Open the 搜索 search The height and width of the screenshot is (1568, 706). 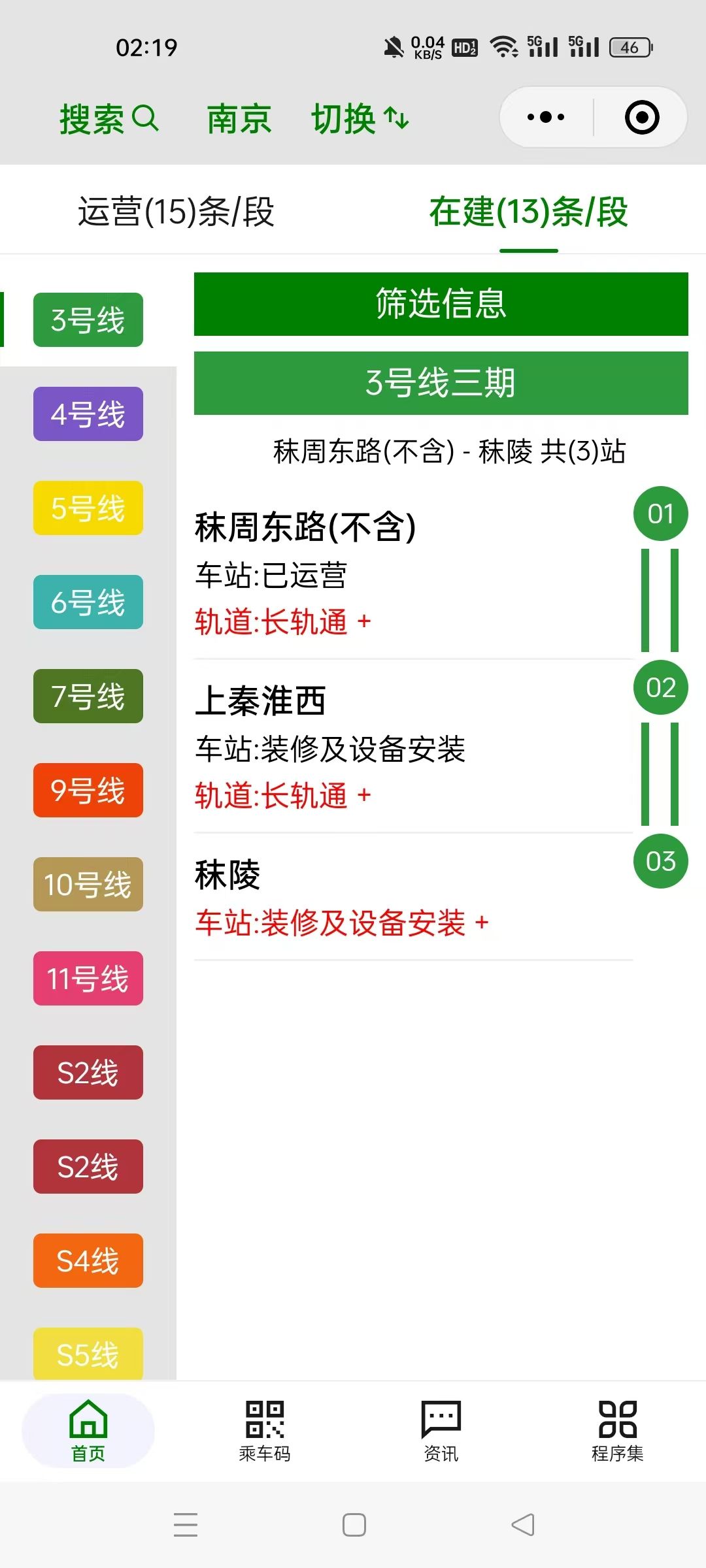(x=109, y=119)
